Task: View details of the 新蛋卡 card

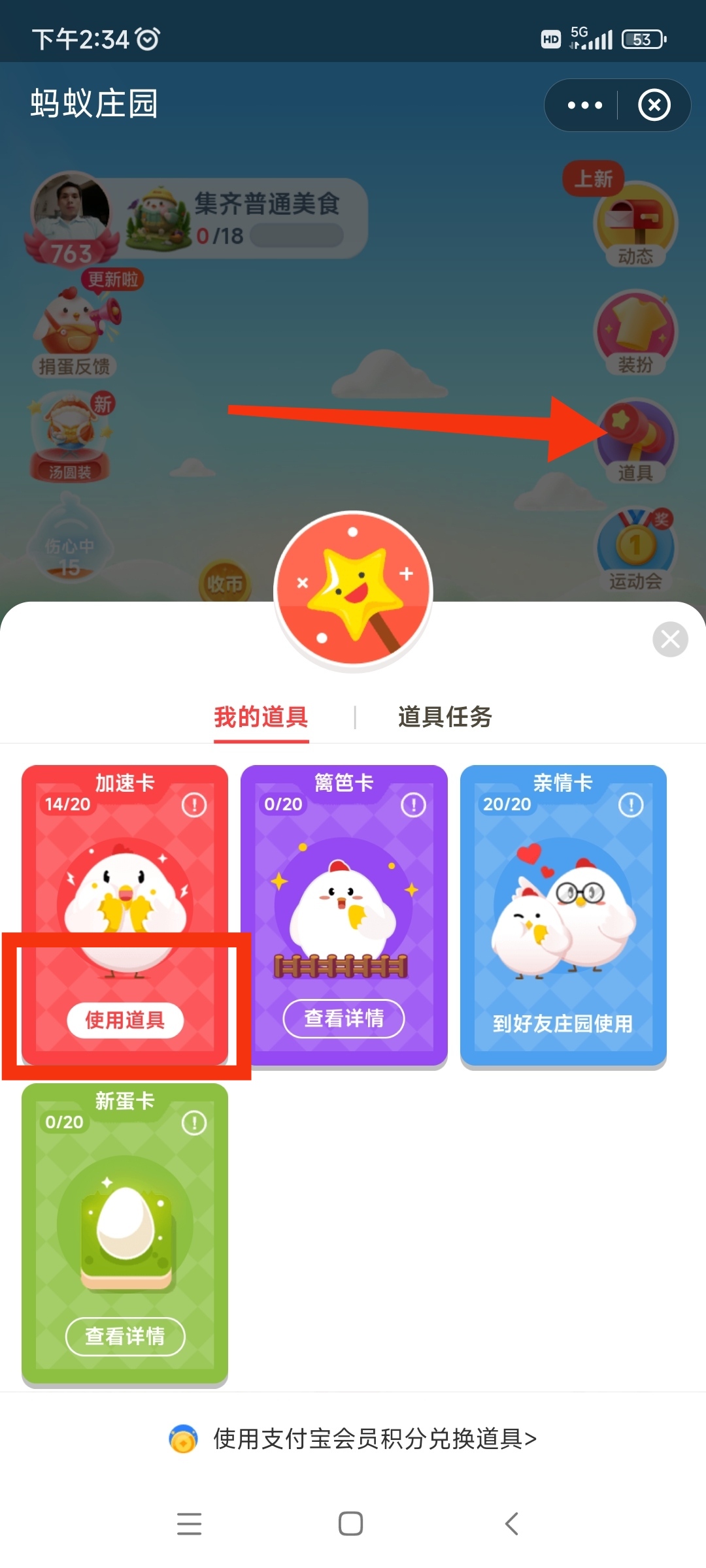Action: (125, 1336)
